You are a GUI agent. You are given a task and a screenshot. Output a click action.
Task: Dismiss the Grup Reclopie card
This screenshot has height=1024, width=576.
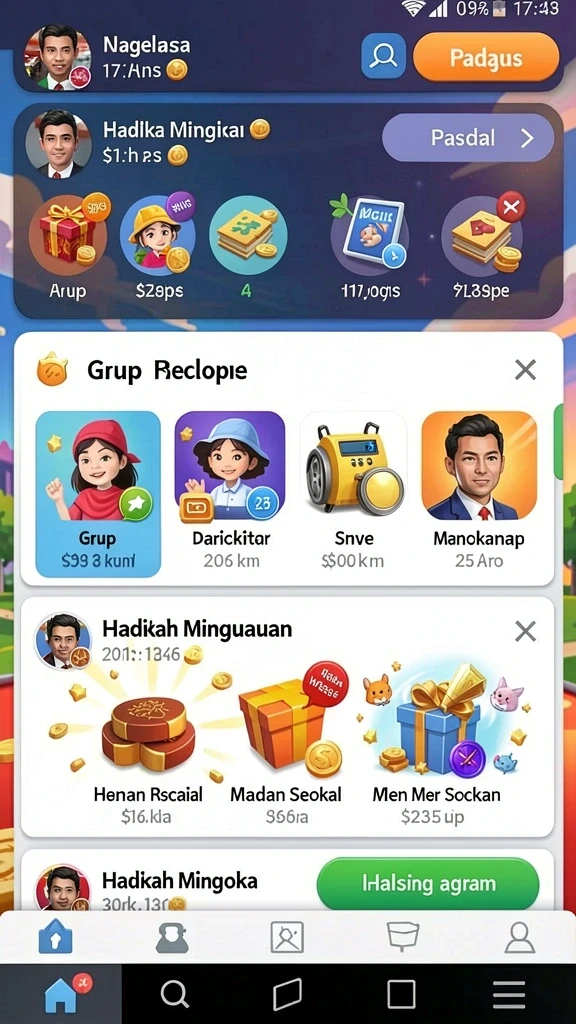(525, 370)
